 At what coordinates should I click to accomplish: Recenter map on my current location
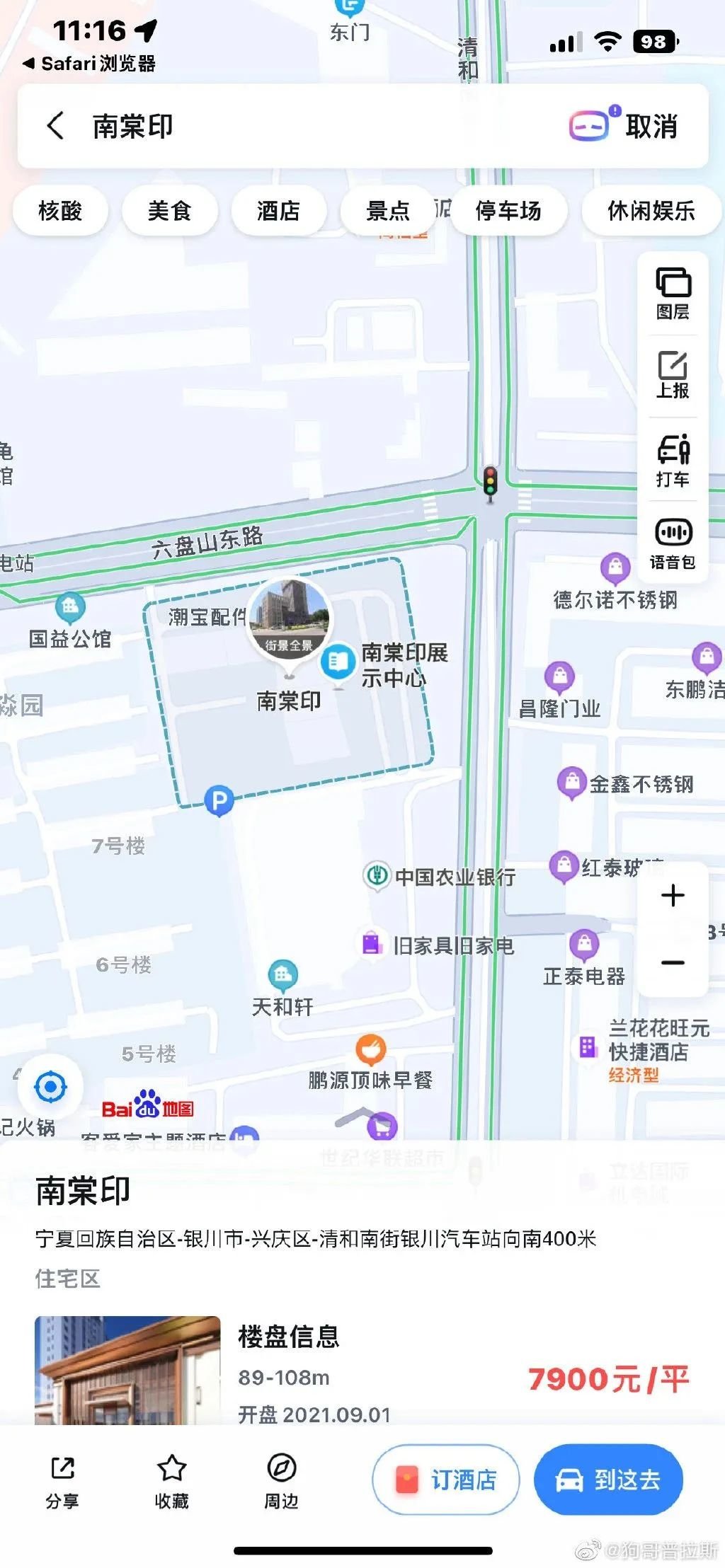pyautogui.click(x=50, y=1087)
